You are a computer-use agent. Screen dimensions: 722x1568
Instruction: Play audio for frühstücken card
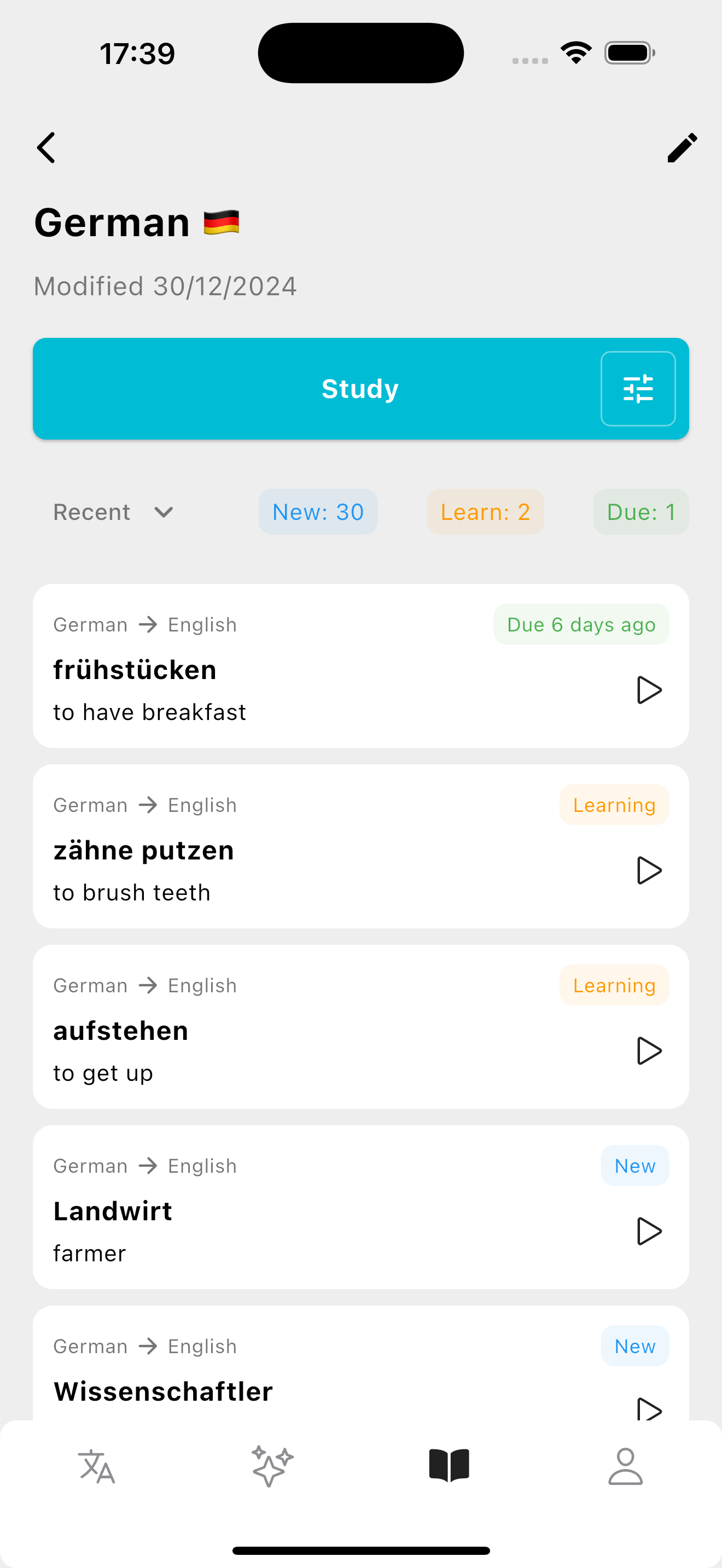coord(650,689)
